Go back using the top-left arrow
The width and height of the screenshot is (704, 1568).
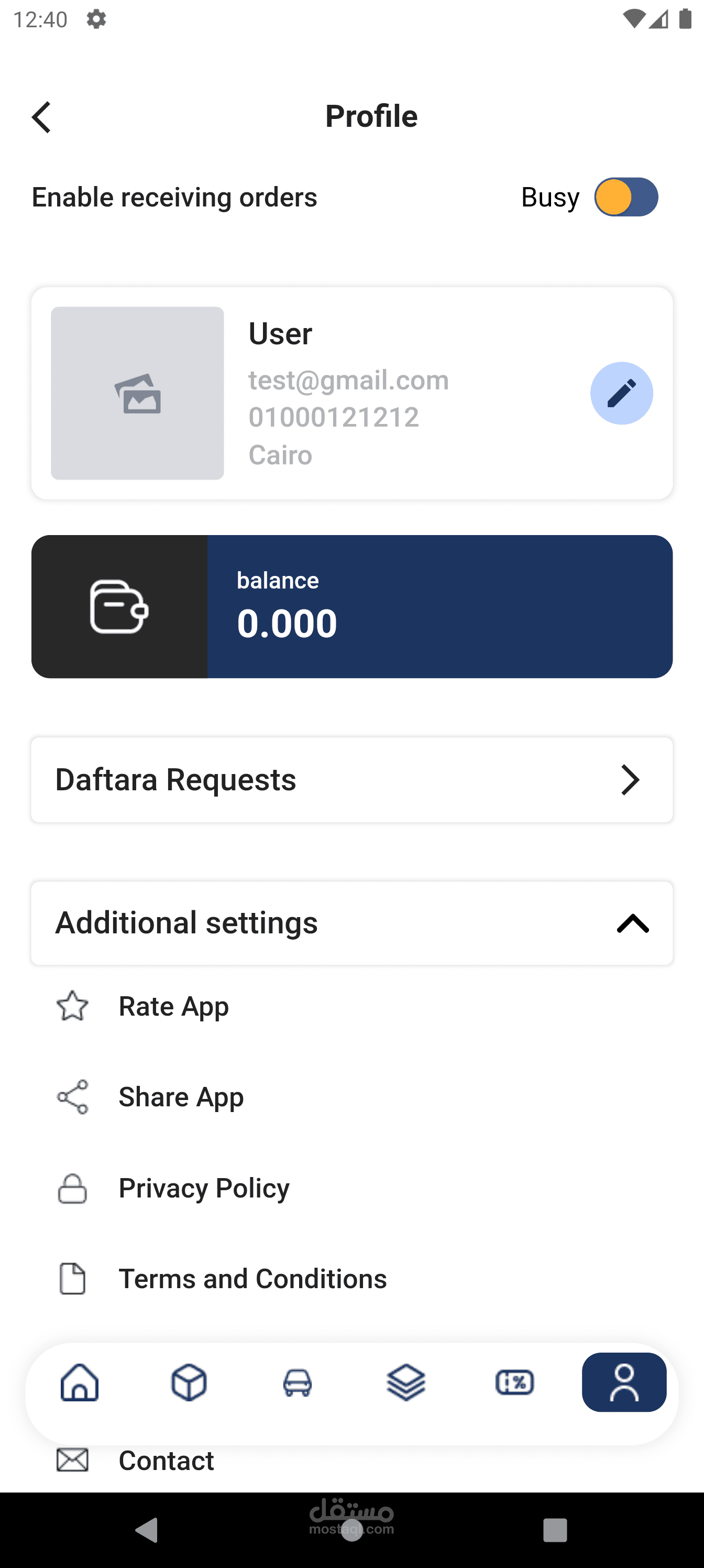click(x=41, y=117)
